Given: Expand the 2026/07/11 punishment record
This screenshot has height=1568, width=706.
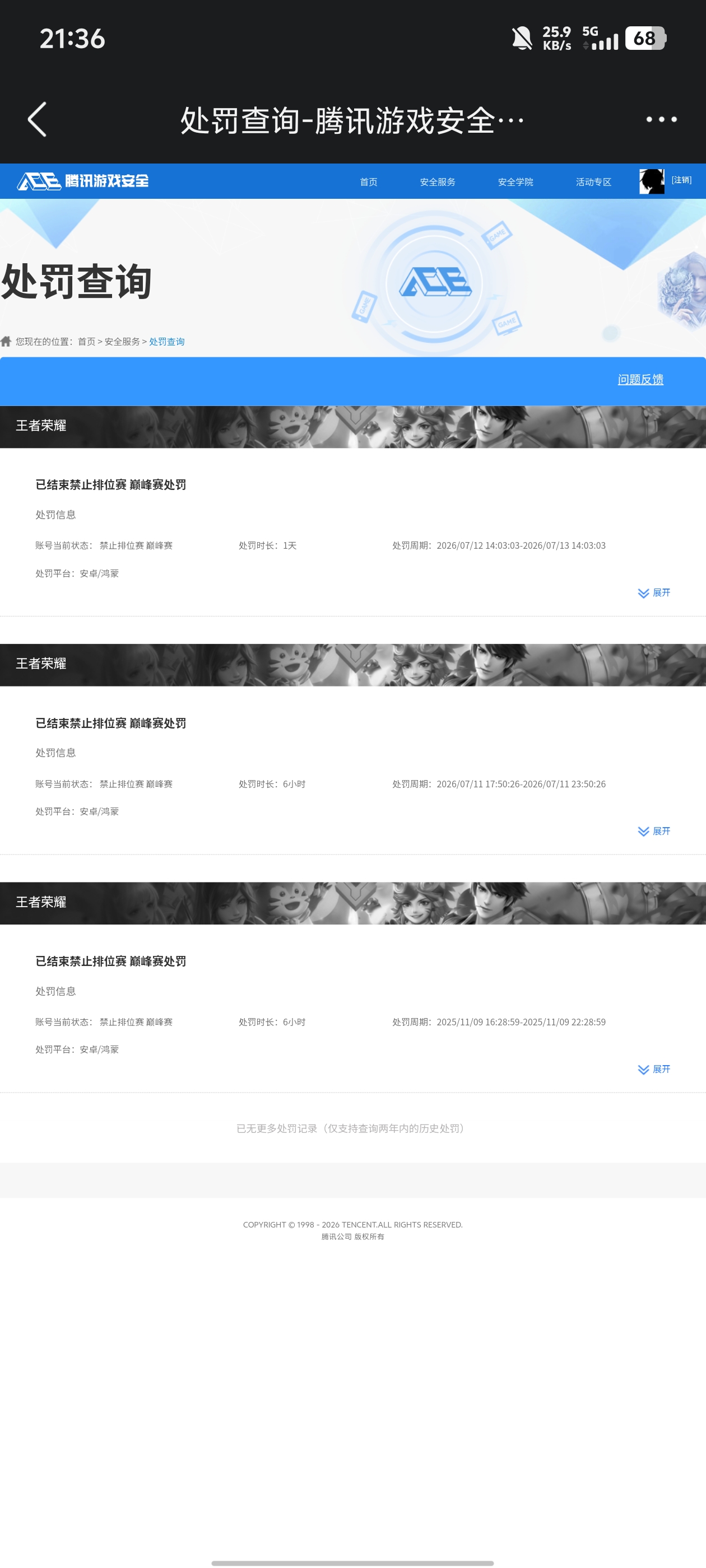Looking at the screenshot, I should click(654, 832).
